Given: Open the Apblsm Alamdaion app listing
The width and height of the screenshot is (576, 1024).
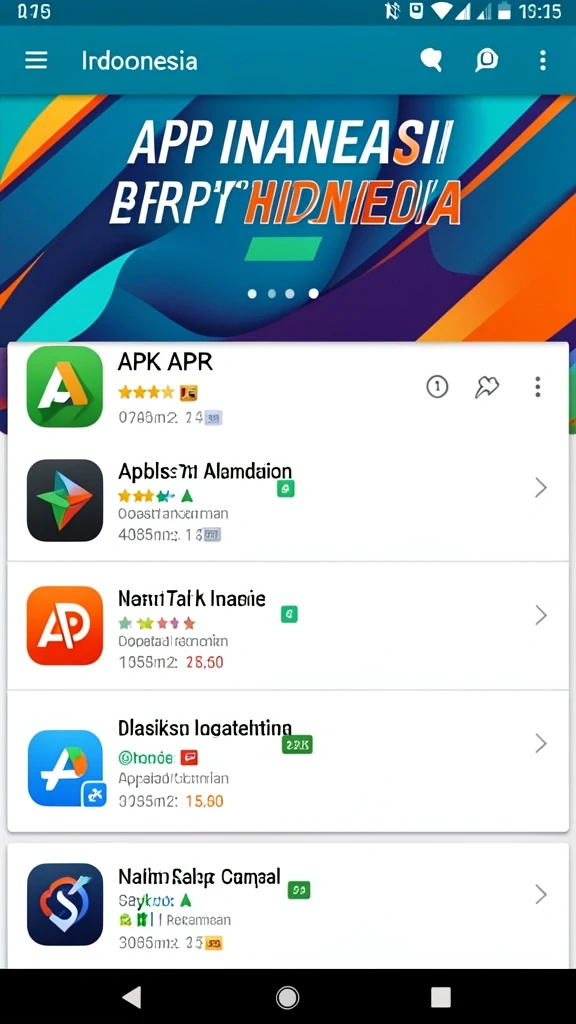Looking at the screenshot, I should 288,500.
